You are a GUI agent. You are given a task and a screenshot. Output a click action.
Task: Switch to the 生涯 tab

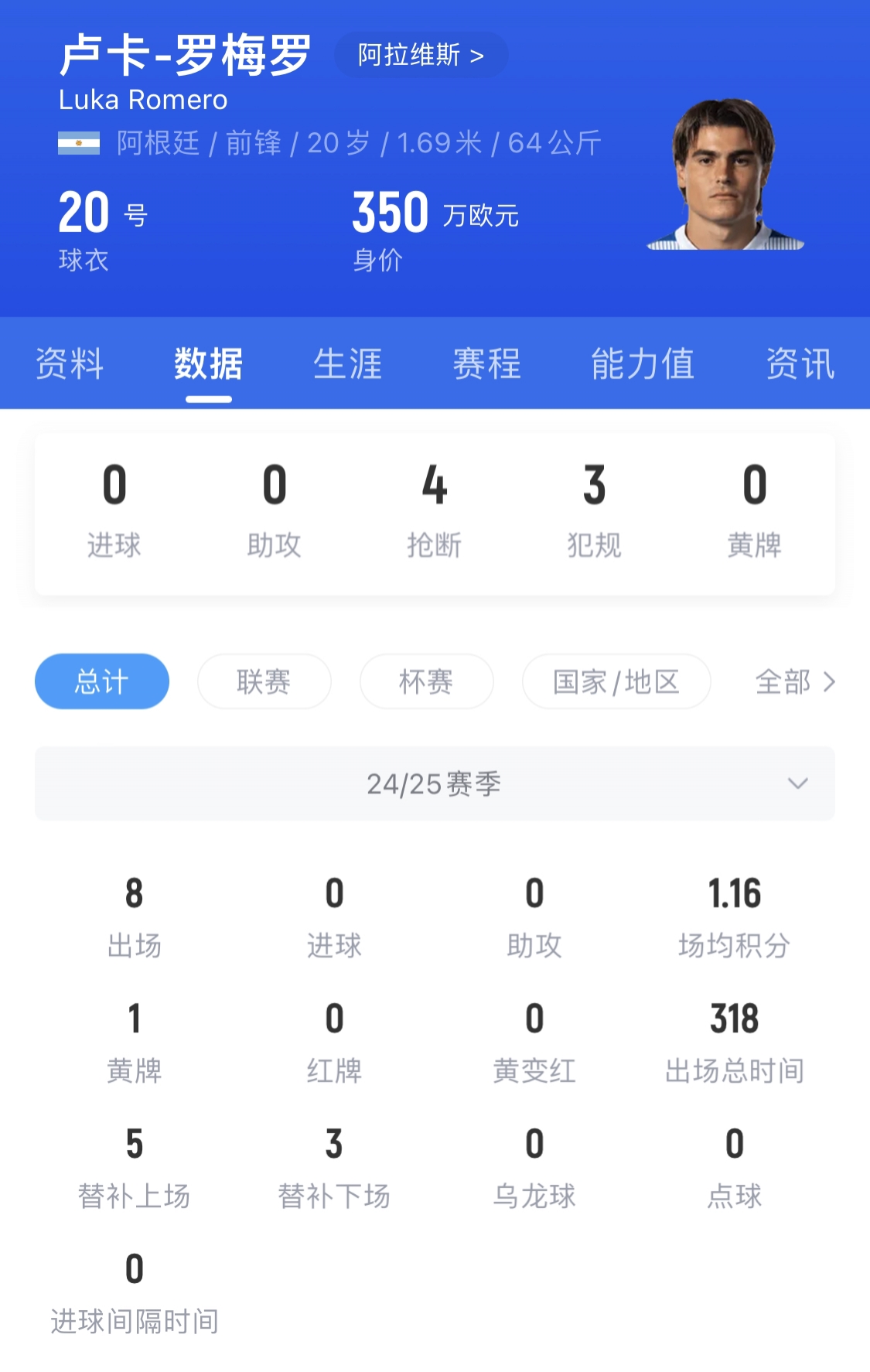(x=347, y=363)
